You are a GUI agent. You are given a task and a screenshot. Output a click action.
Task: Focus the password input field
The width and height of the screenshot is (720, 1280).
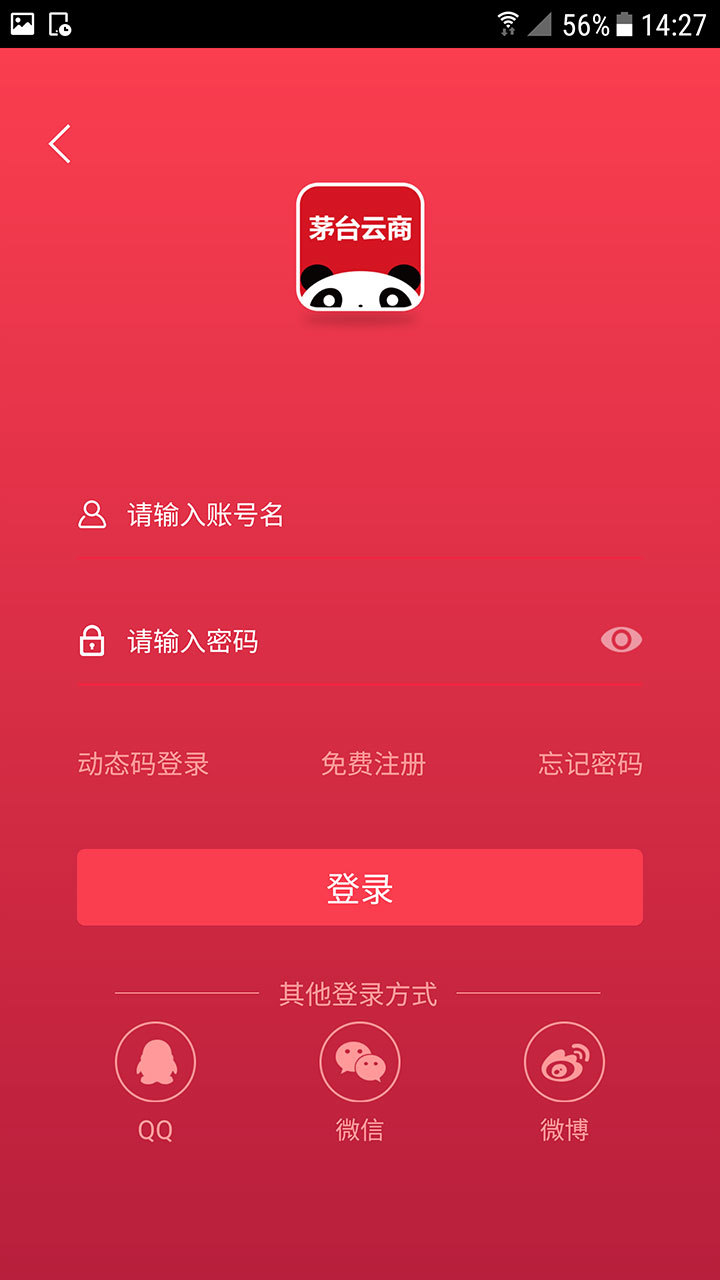340,641
